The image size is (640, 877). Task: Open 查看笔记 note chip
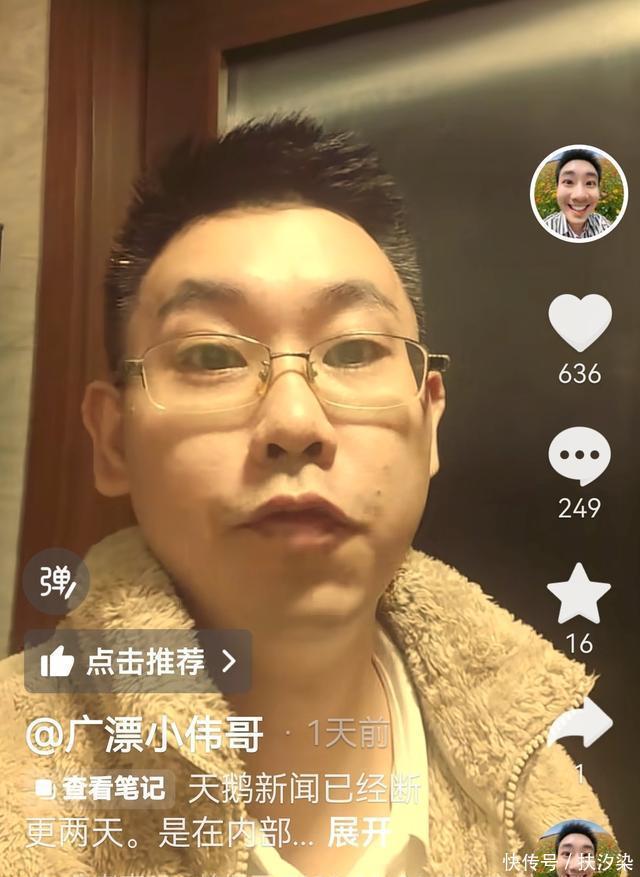point(100,788)
